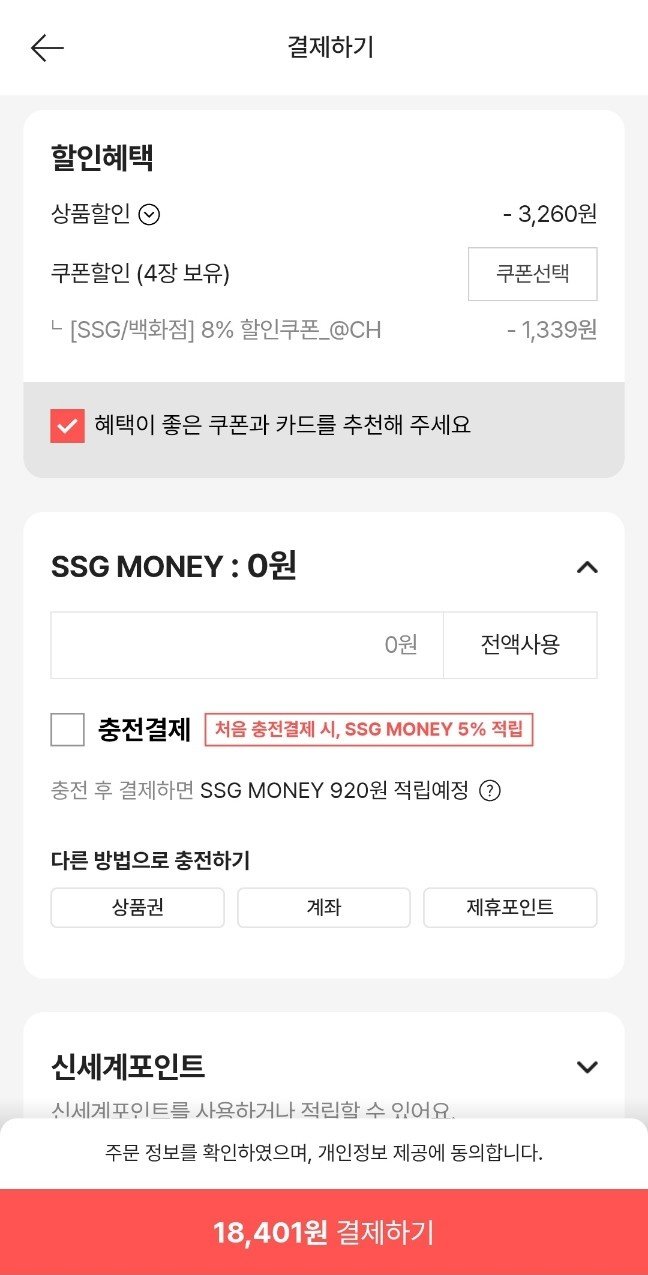The image size is (648, 1275).
Task: Tap the 쿠폰선택 button
Action: click(x=533, y=274)
